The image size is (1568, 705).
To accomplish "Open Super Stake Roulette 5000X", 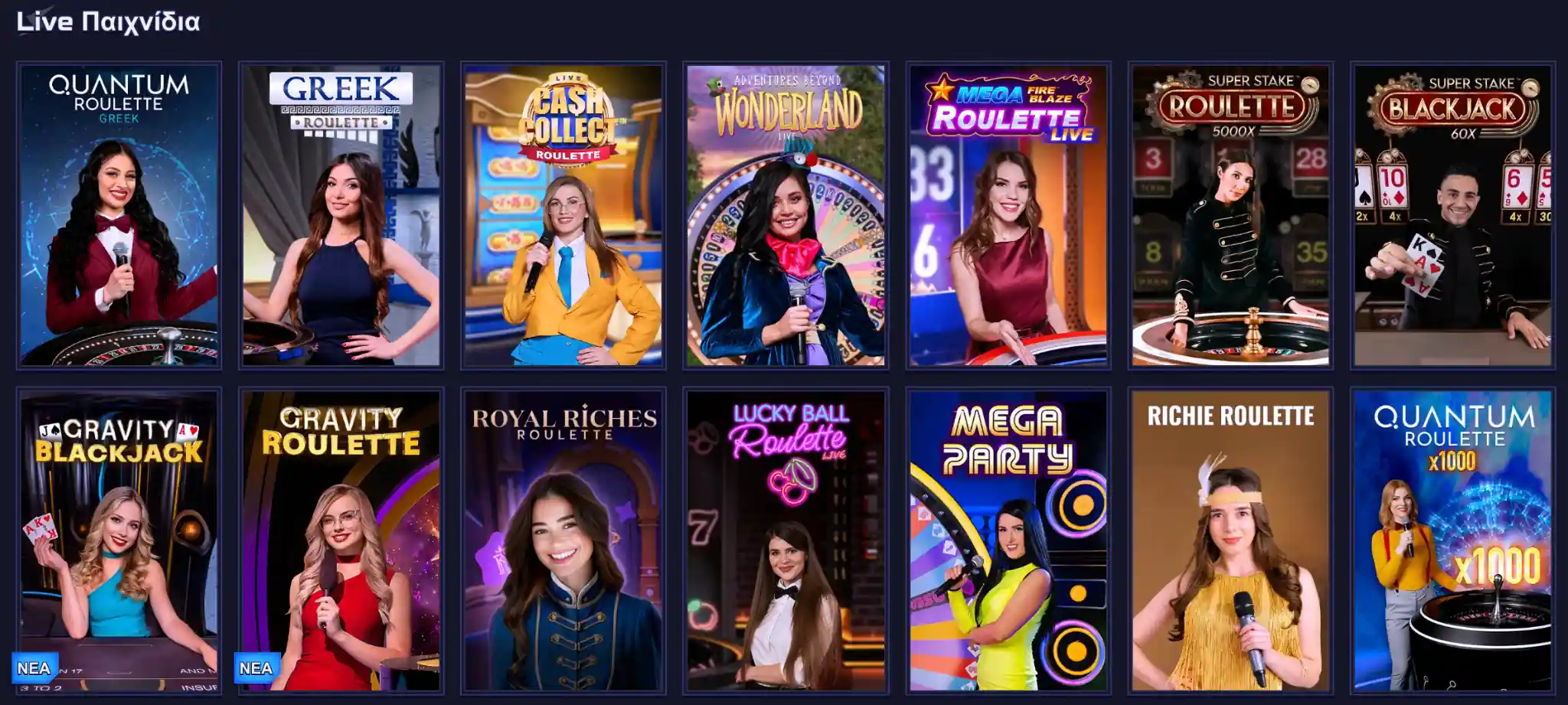I will pyautogui.click(x=1230, y=215).
